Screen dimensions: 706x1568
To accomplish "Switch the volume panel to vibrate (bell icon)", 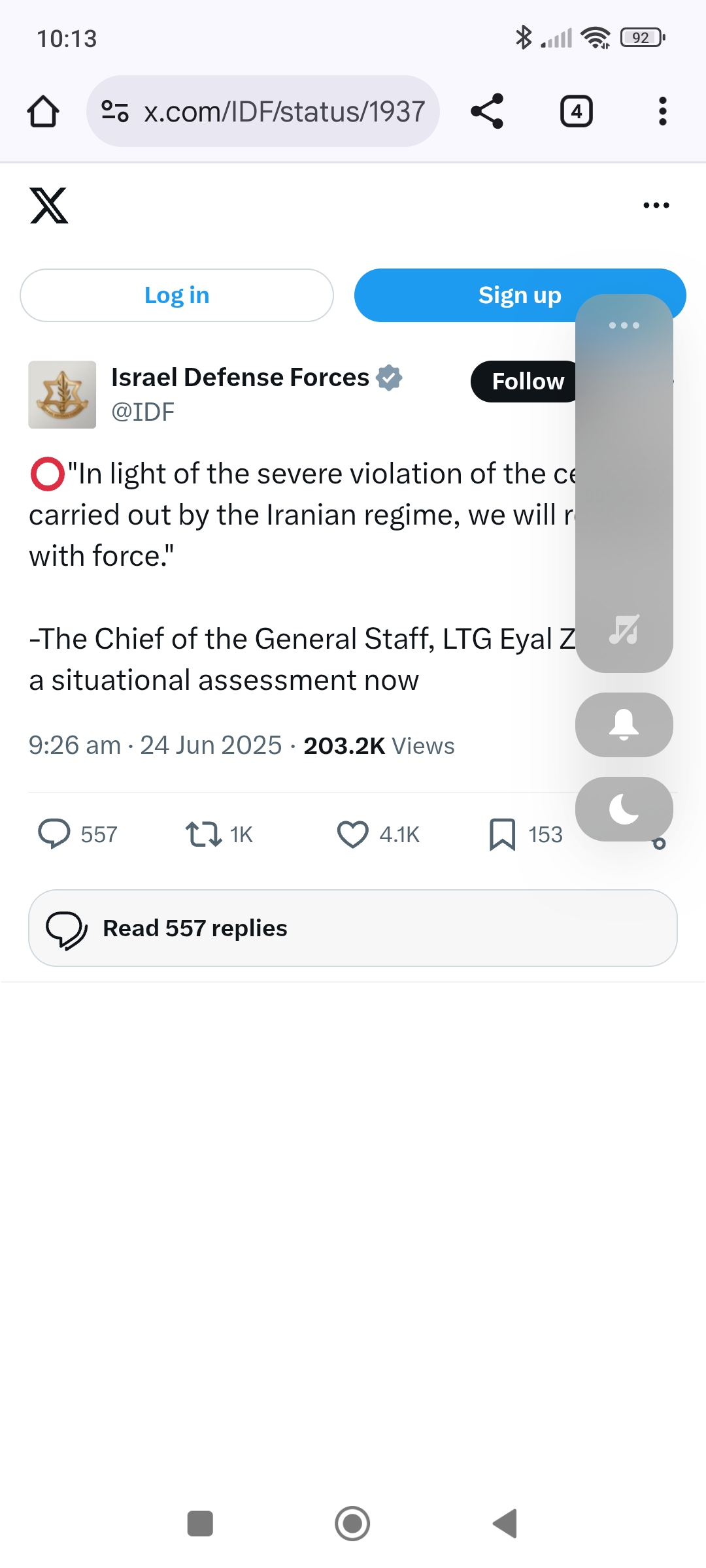I will (x=624, y=725).
